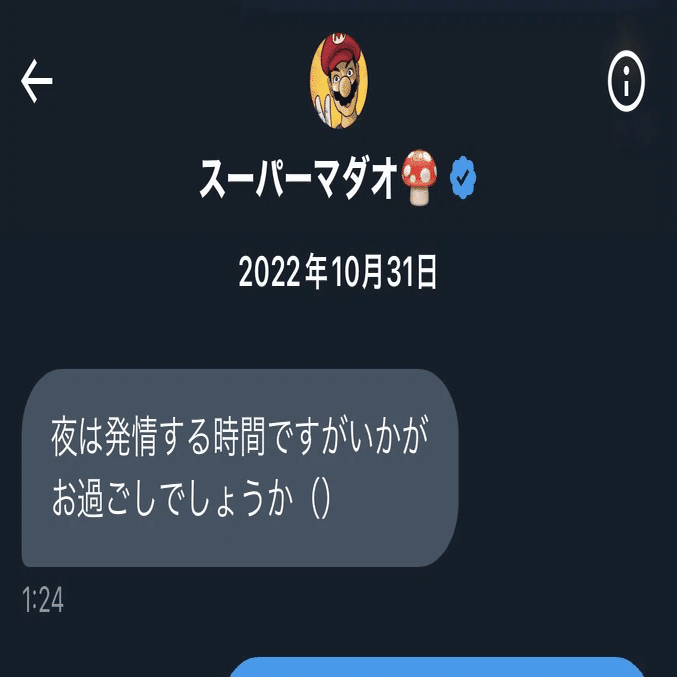677x677 pixels.
Task: Open conversation info with the i icon
Action: tap(626, 81)
